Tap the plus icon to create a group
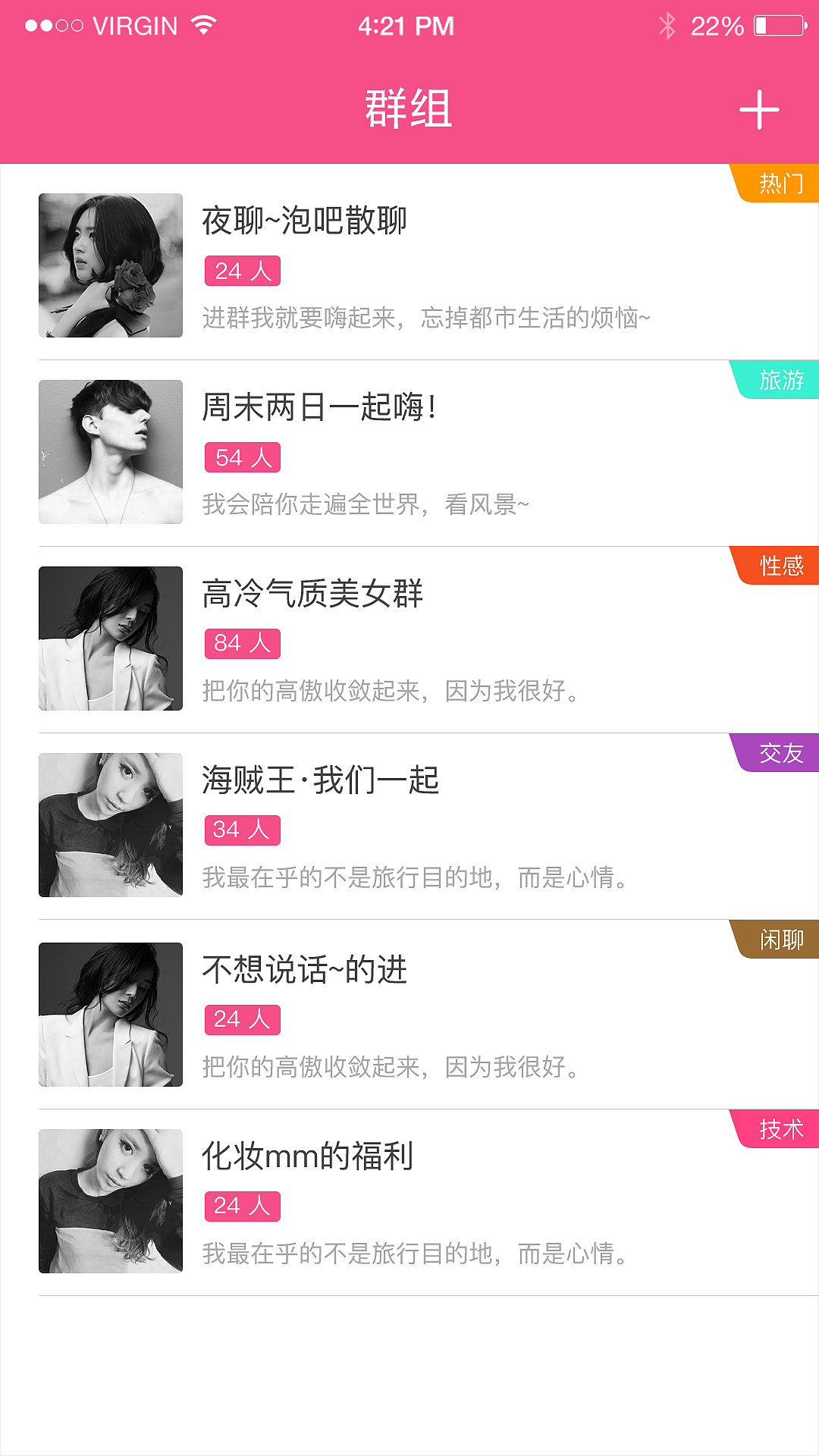This screenshot has width=819, height=1456. [759, 110]
